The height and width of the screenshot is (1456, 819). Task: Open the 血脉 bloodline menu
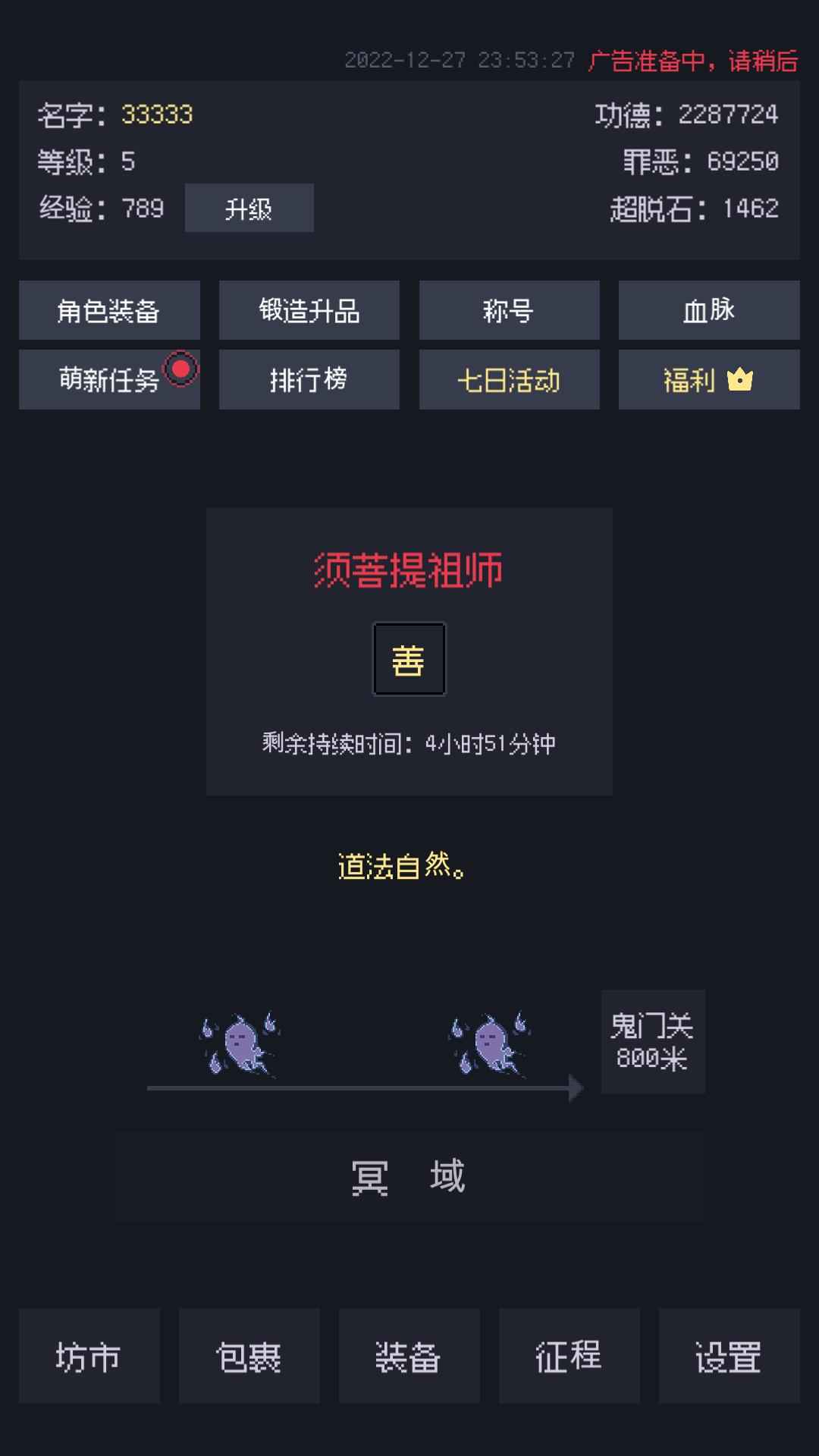click(709, 310)
